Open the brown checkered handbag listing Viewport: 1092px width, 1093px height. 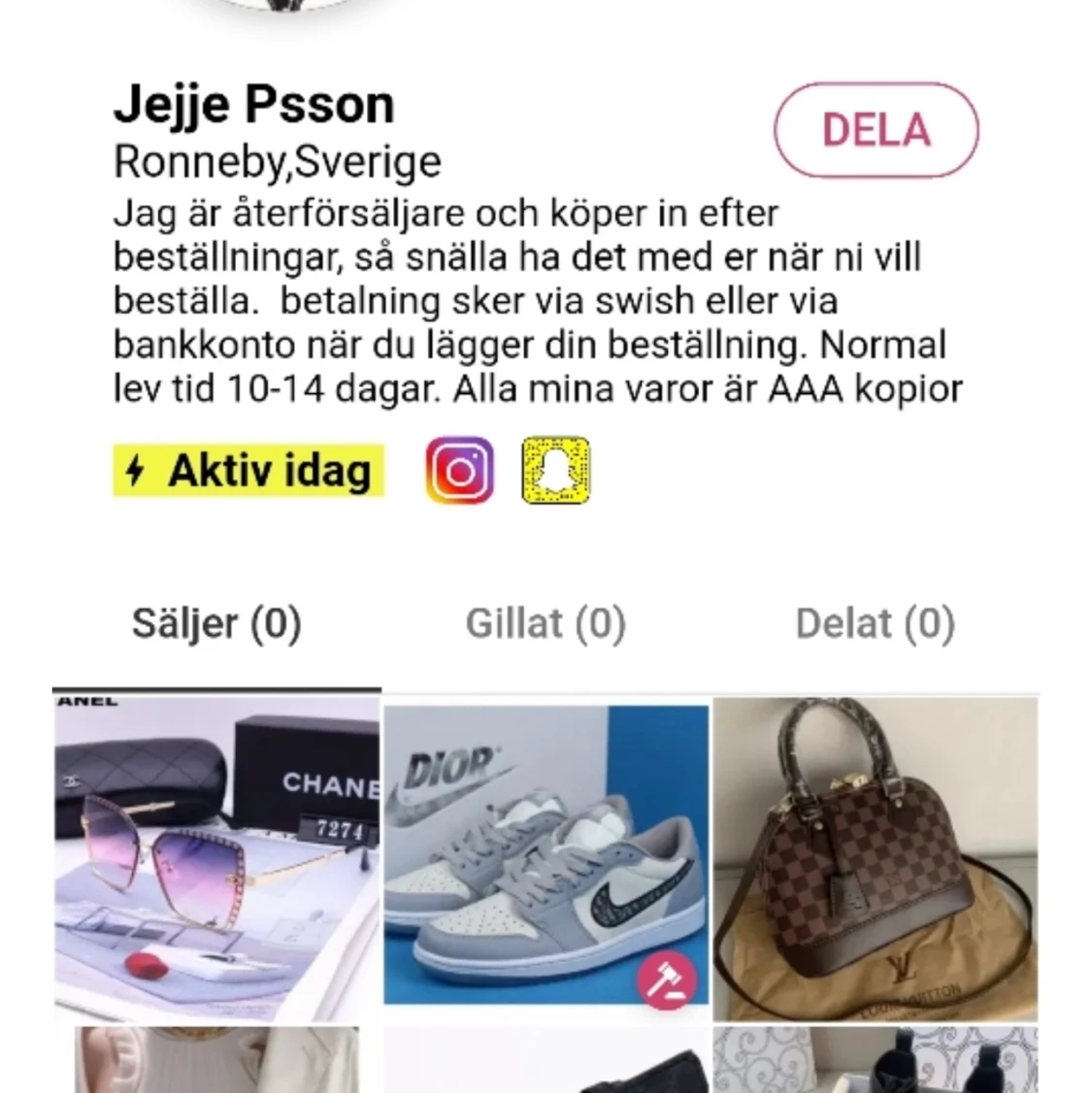pos(875,858)
